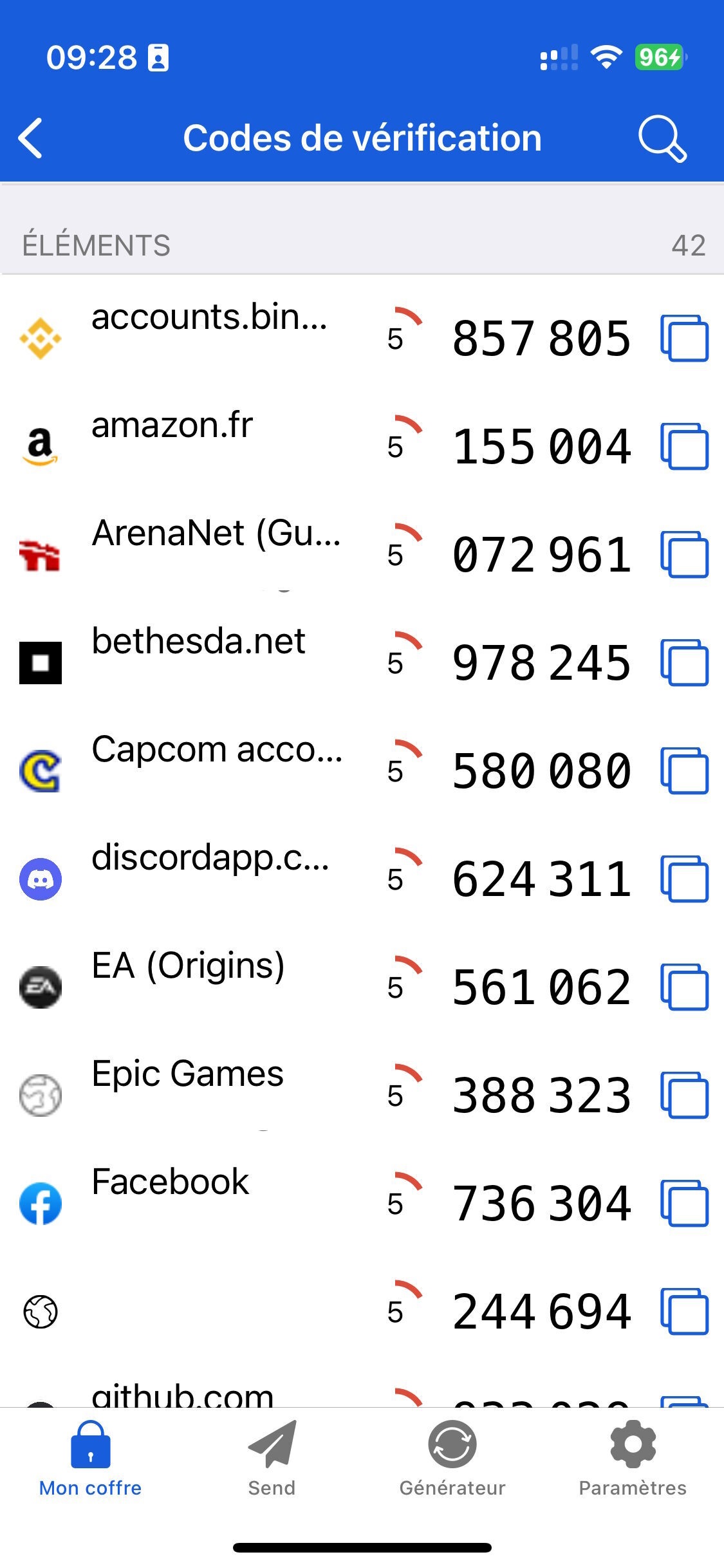Copy the bethesda.net code
724x1568 pixels.
click(684, 662)
